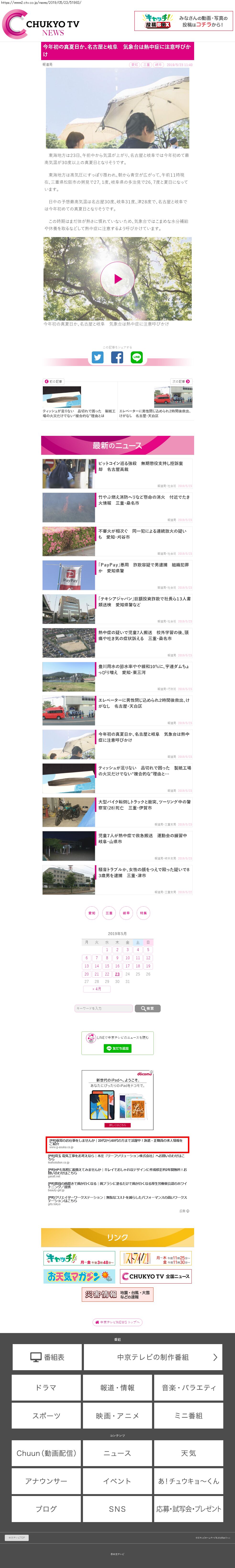Add Chukyo TV as LINE friend

118,1049
